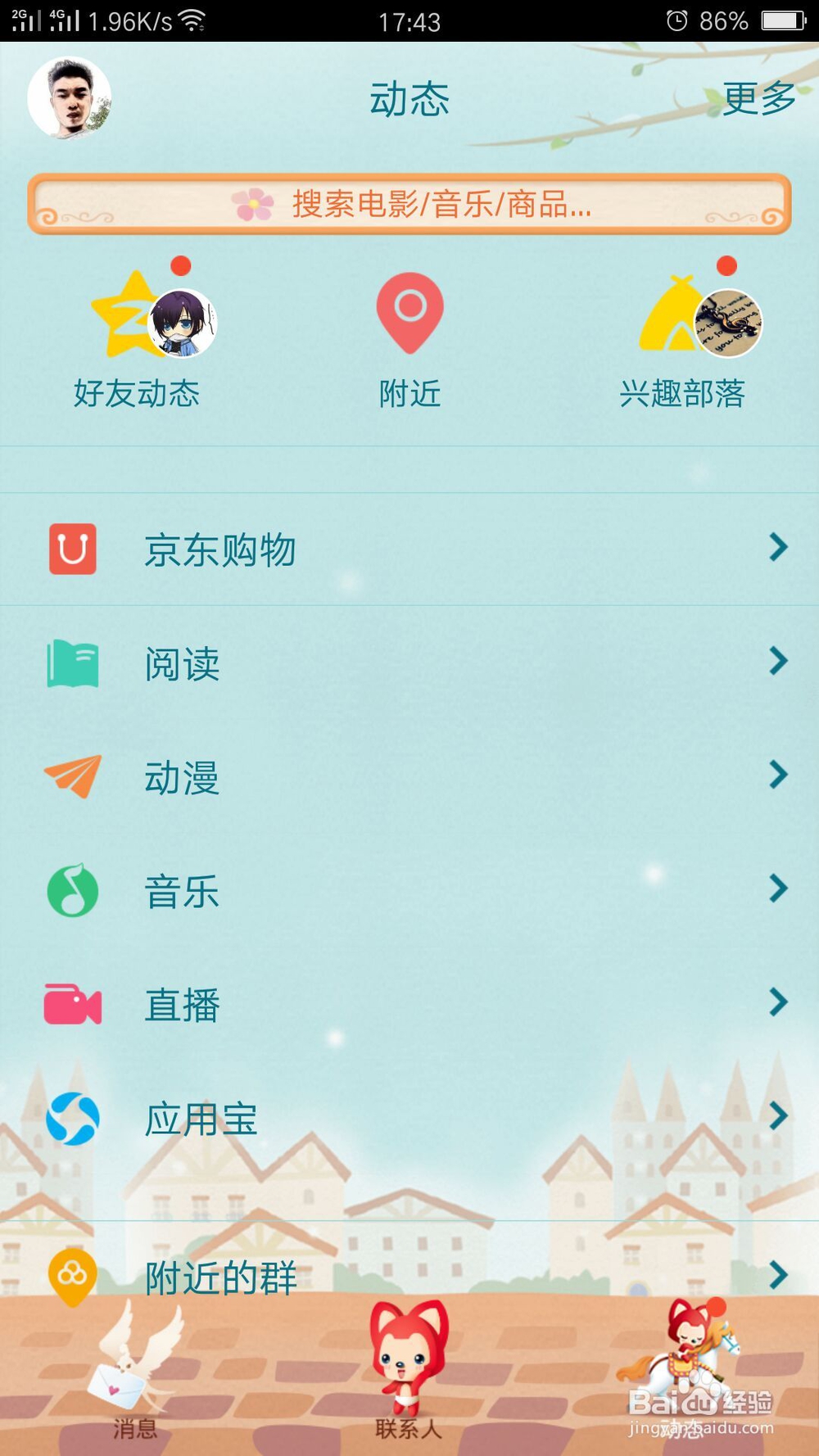This screenshot has height=1456, width=819.
Task: Tap the red notification dot on 兴趣部落
Action: click(x=726, y=266)
